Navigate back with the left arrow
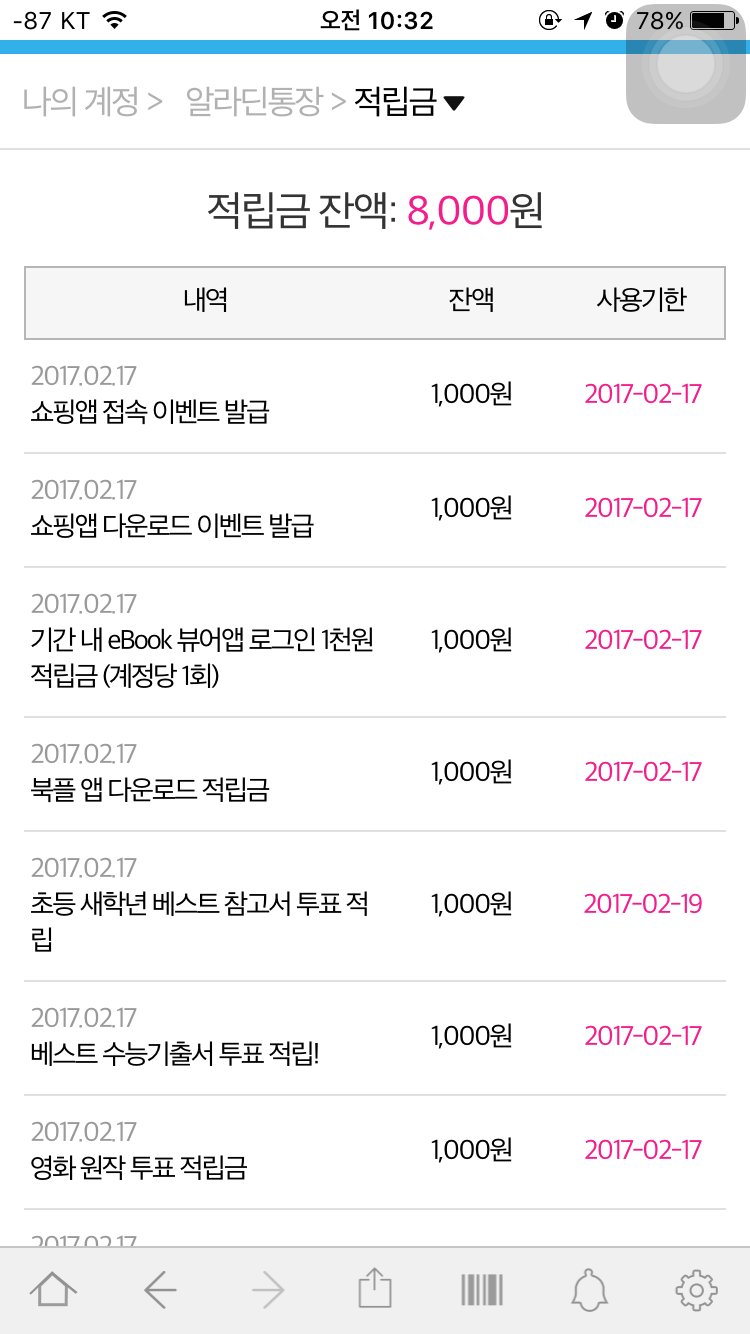 pos(160,1290)
